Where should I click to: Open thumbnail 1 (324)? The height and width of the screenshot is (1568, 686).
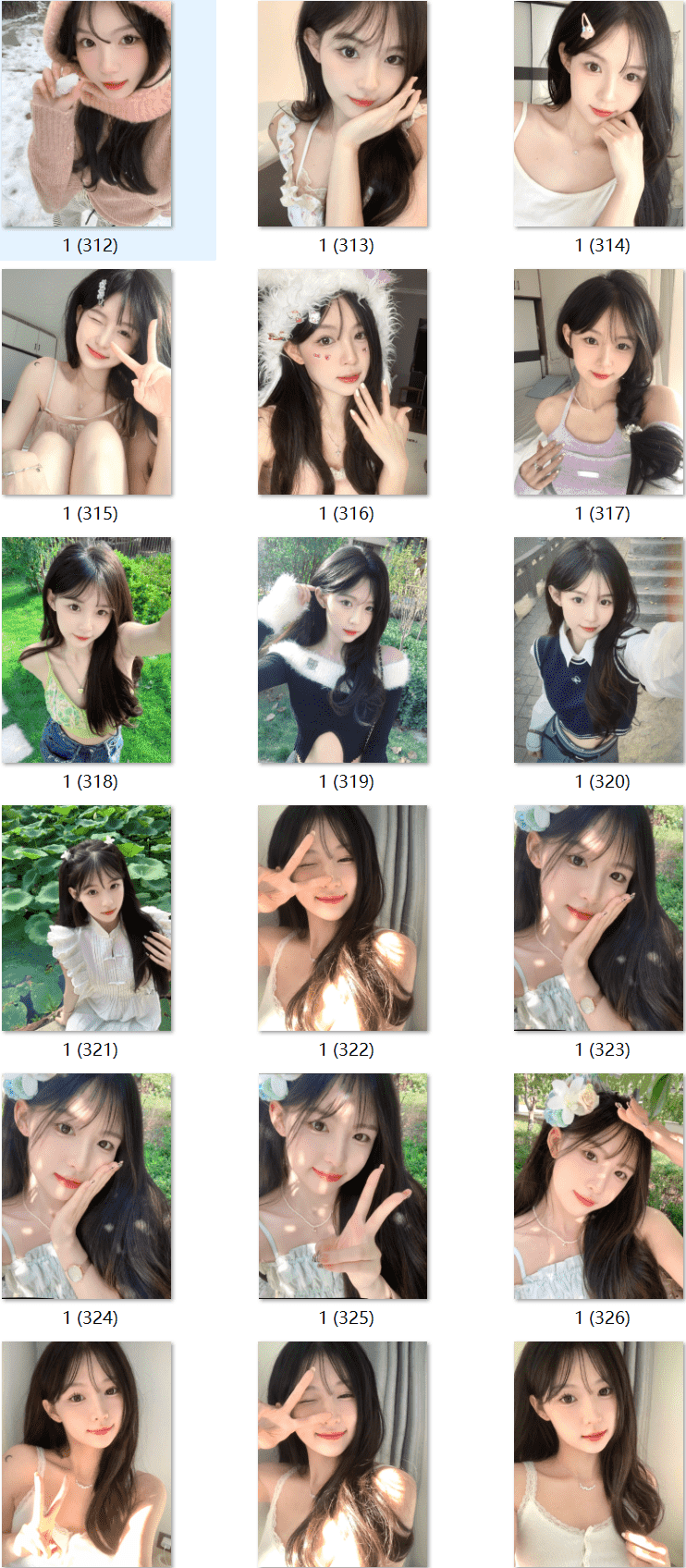coord(87,1186)
